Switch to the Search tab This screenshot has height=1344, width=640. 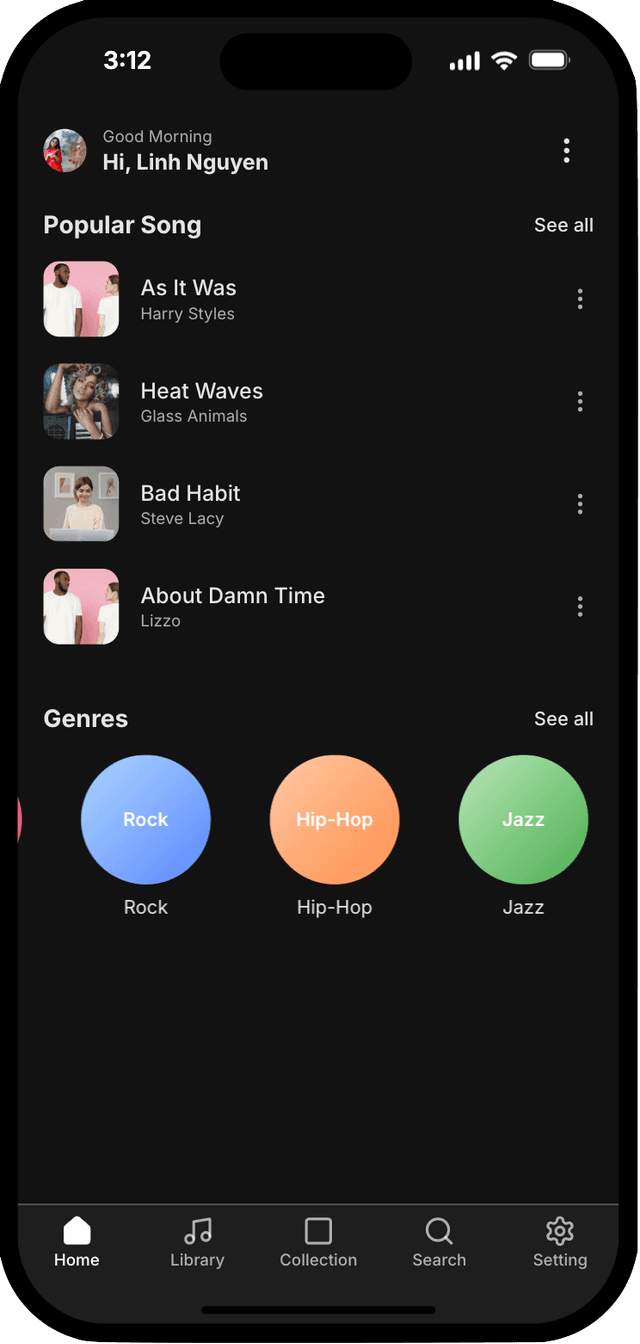click(439, 1243)
